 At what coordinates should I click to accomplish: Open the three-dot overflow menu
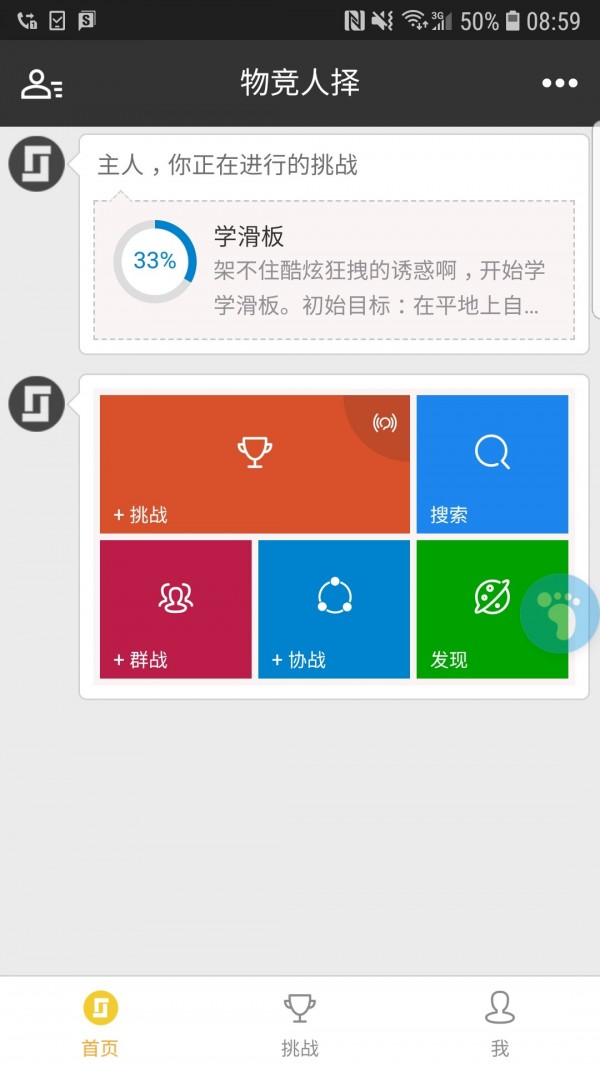pyautogui.click(x=559, y=84)
